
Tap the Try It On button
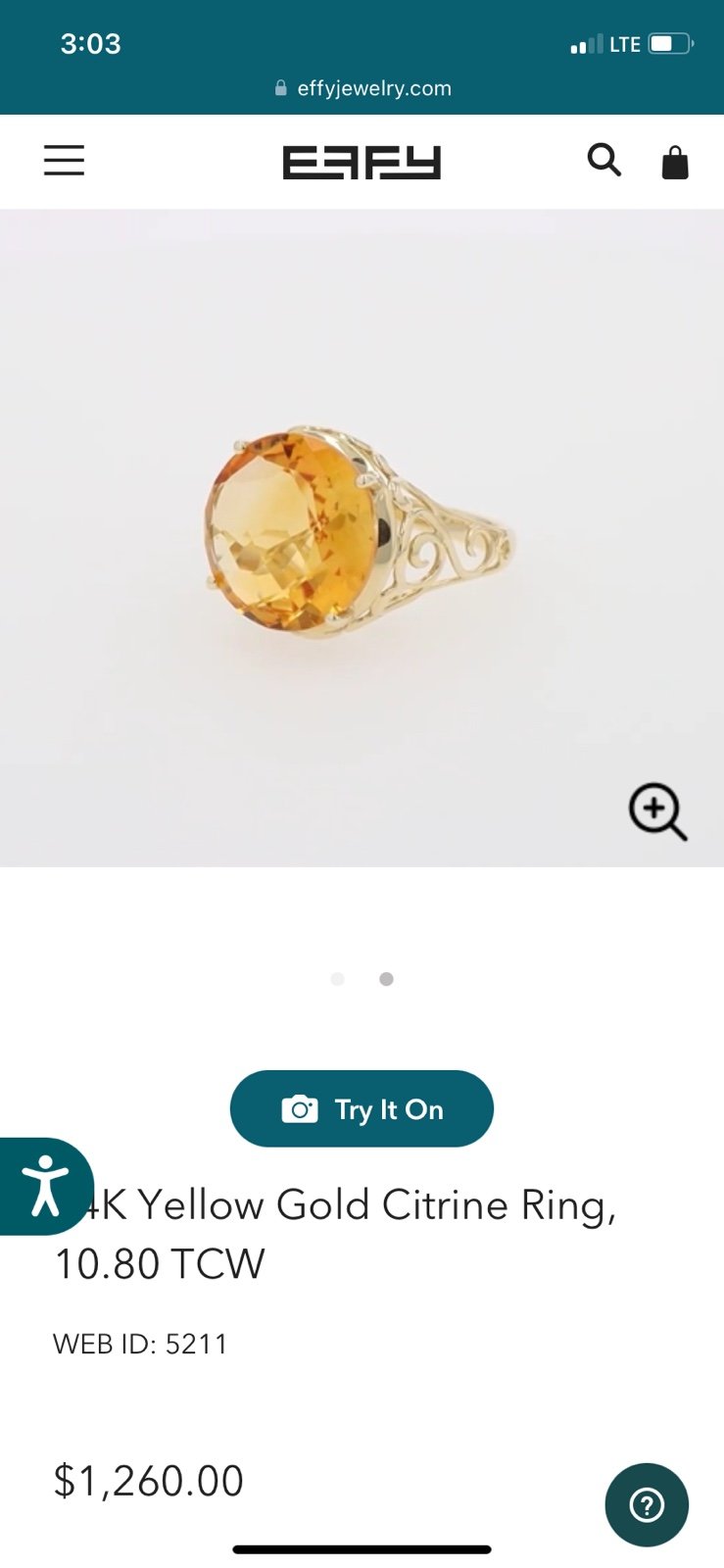[362, 1108]
